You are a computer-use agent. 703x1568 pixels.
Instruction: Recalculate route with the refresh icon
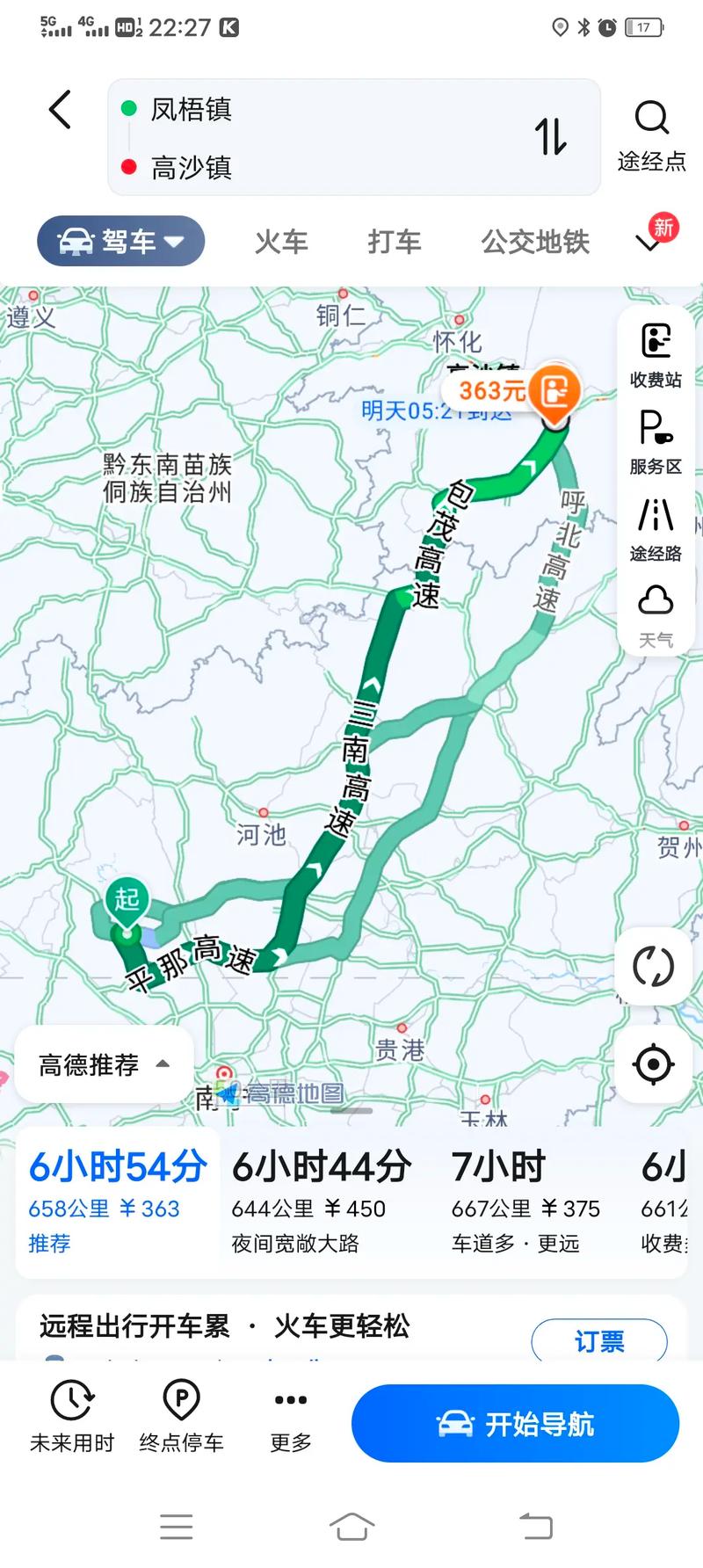pyautogui.click(x=653, y=965)
